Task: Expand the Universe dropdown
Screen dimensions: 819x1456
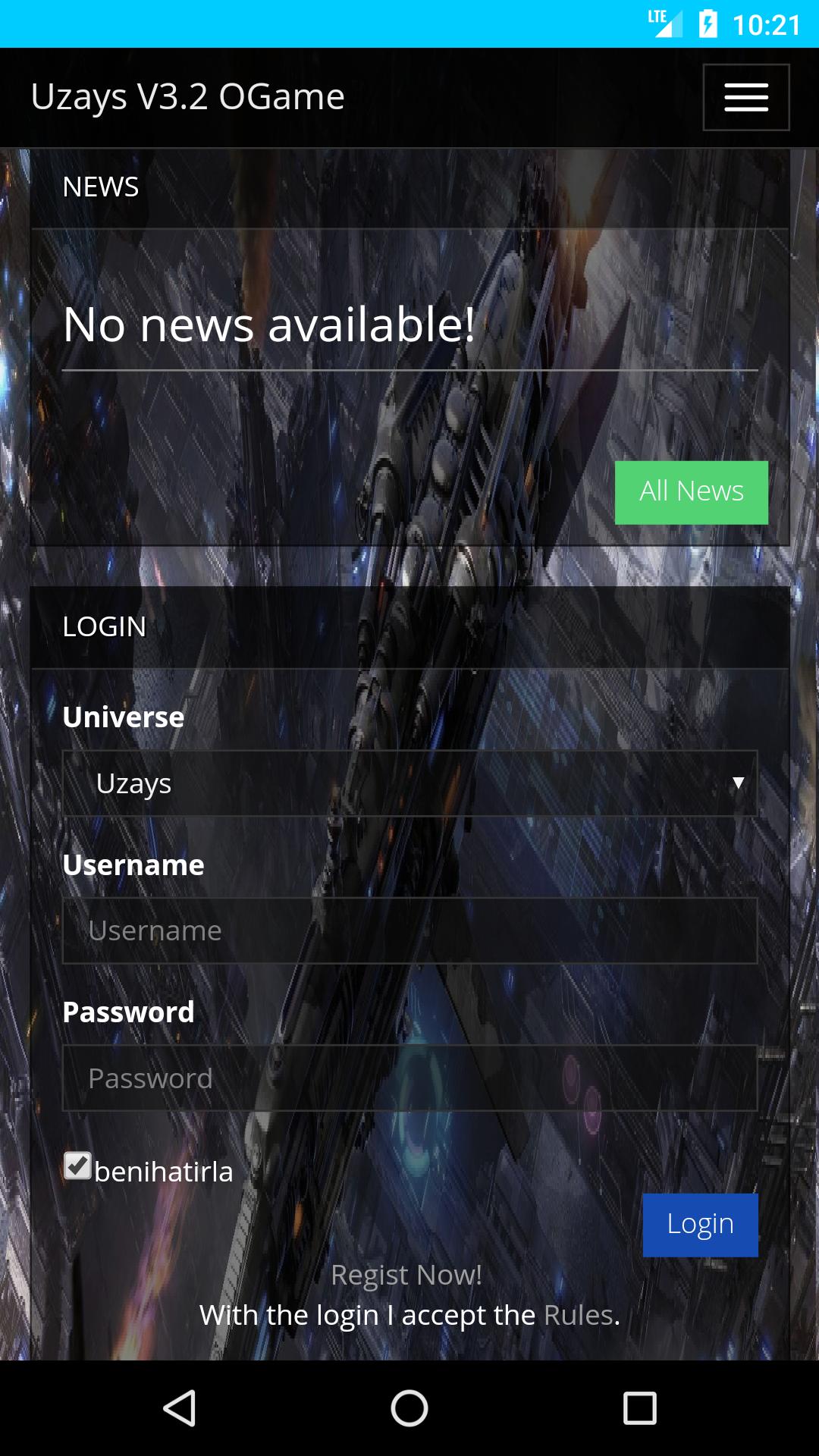Action: (x=409, y=783)
